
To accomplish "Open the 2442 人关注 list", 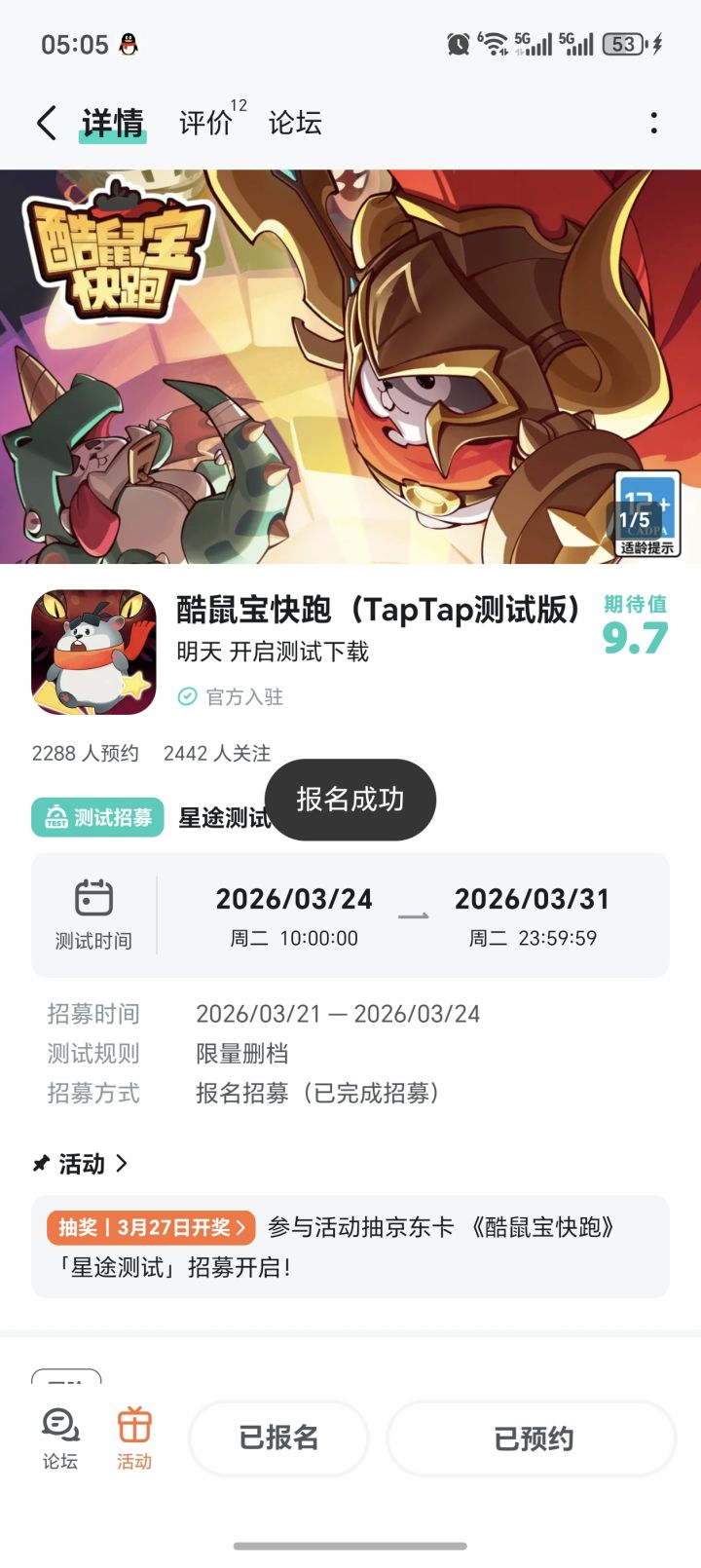I will pyautogui.click(x=217, y=752).
